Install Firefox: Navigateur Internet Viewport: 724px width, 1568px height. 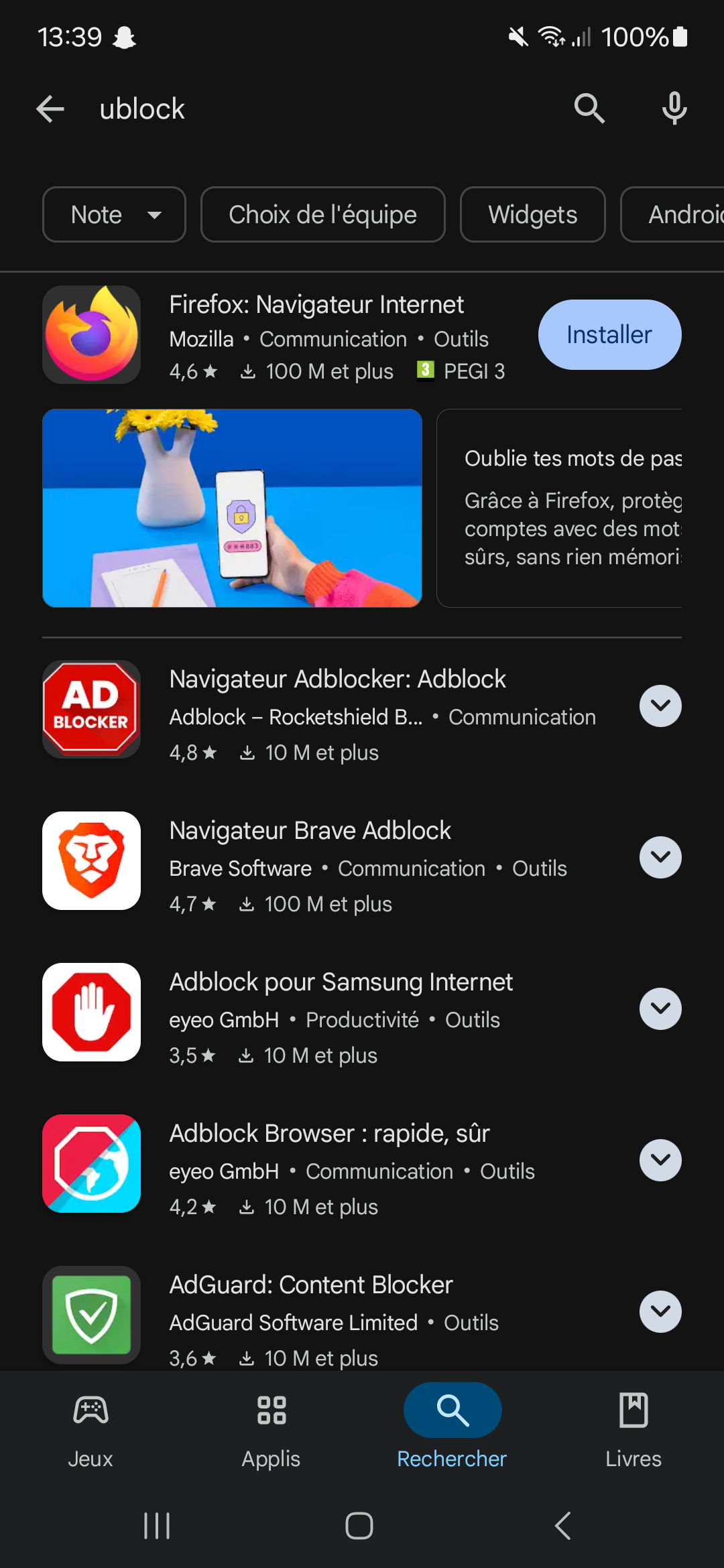pos(609,334)
